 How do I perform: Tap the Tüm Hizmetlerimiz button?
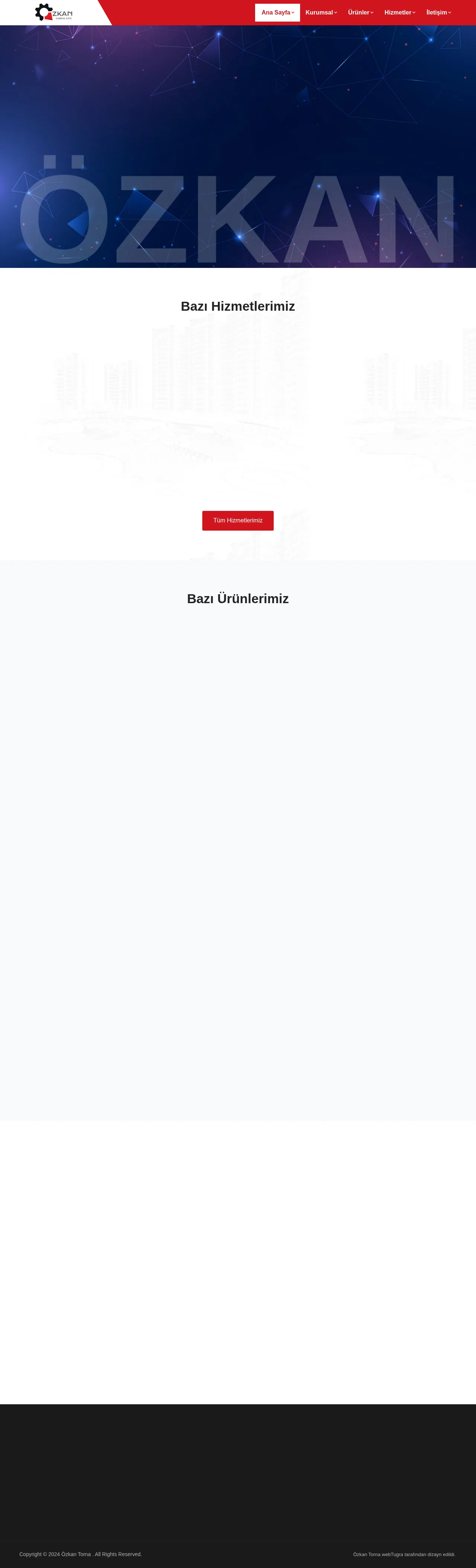(237, 521)
